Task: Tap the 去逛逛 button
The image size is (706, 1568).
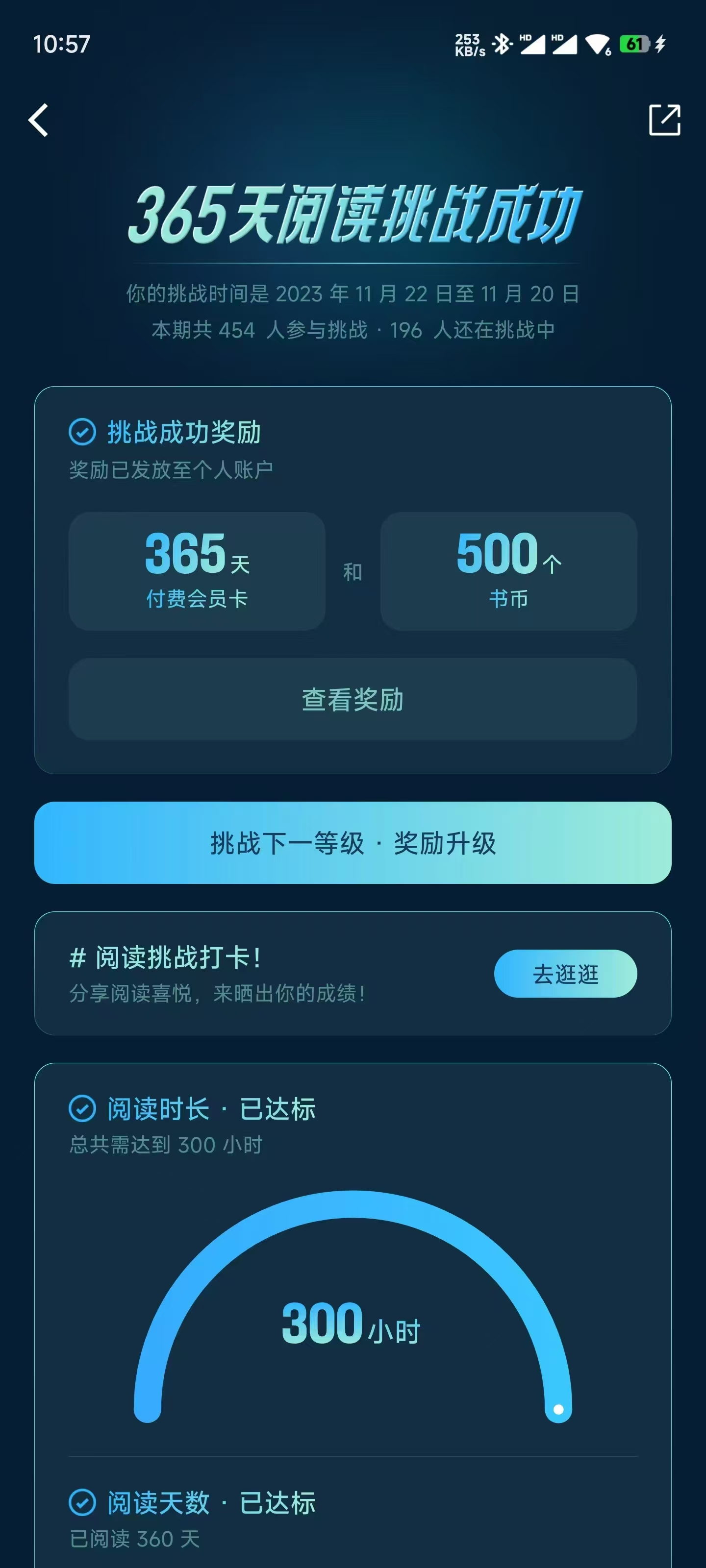Action: [x=565, y=974]
